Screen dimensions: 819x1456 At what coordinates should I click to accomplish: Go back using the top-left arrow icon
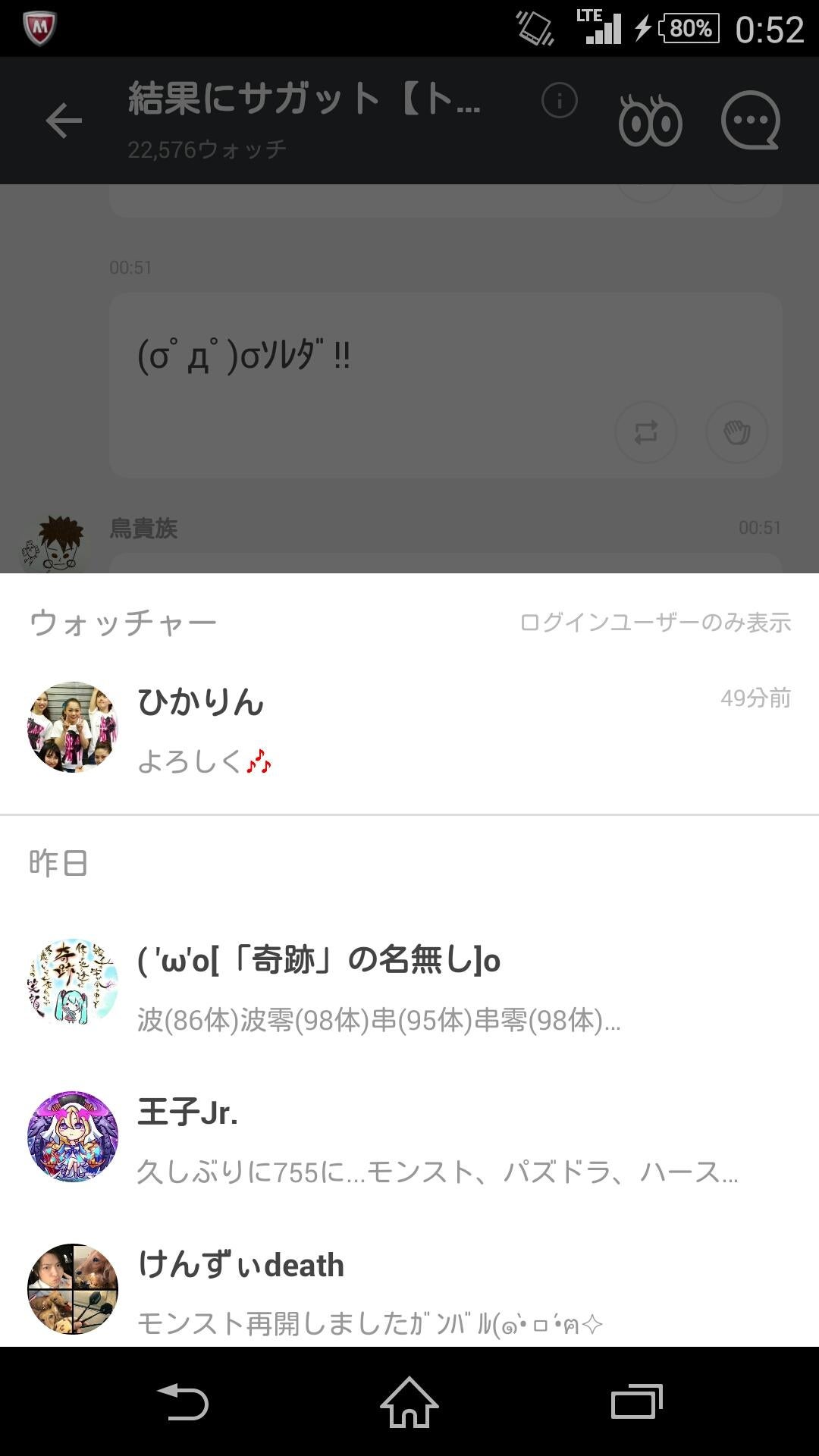click(65, 119)
